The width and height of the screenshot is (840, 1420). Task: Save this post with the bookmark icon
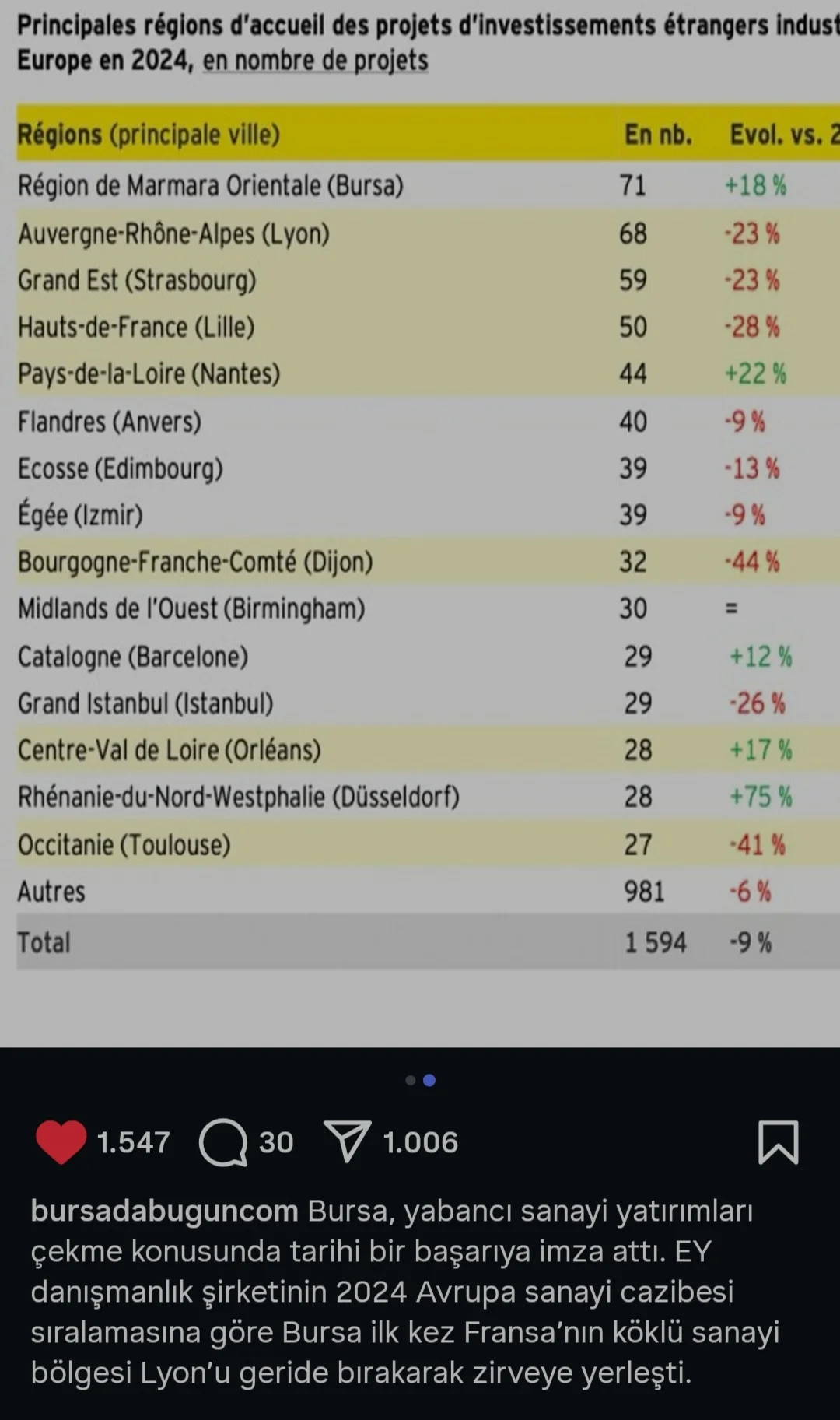pos(778,1142)
